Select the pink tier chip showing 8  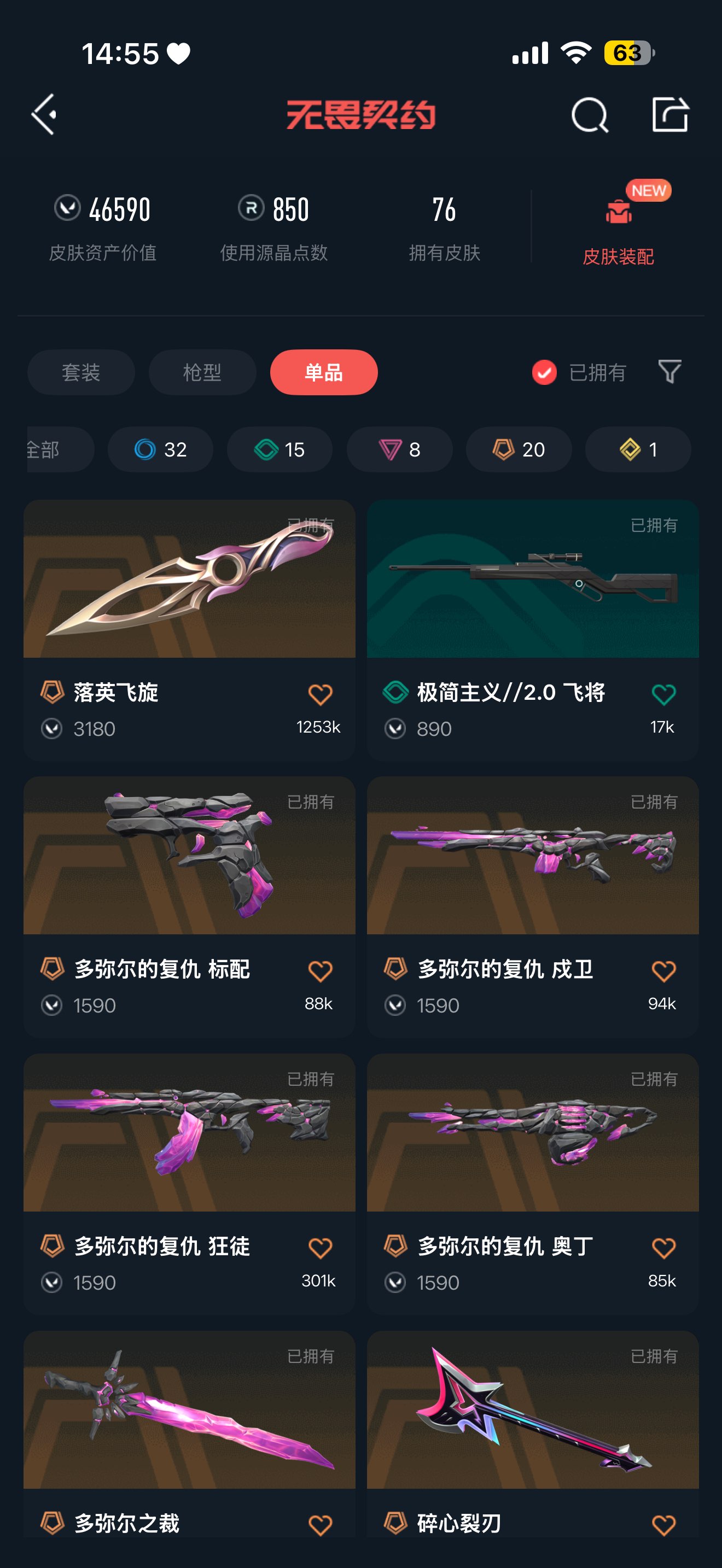coord(399,450)
